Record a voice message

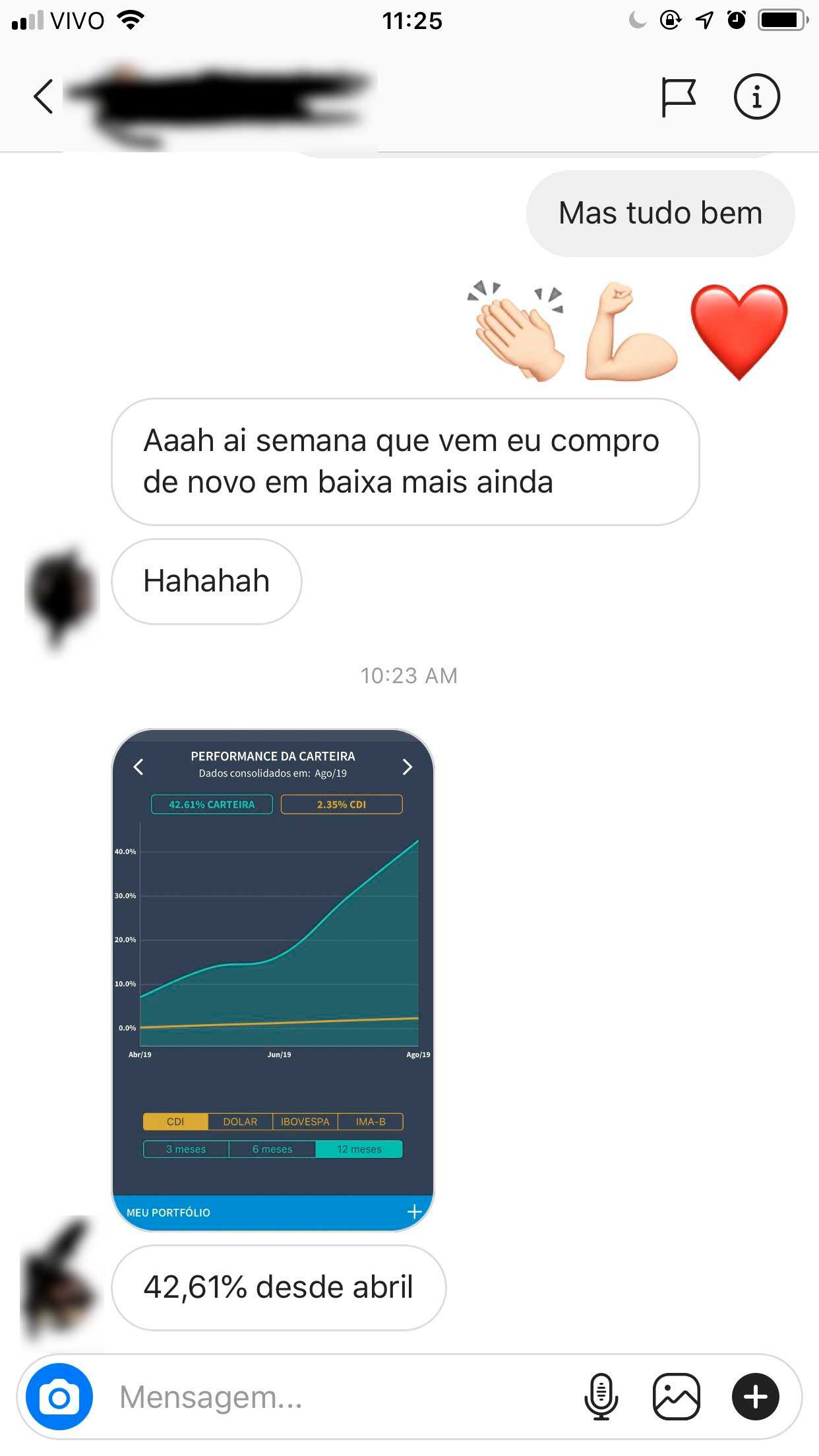[x=601, y=1396]
